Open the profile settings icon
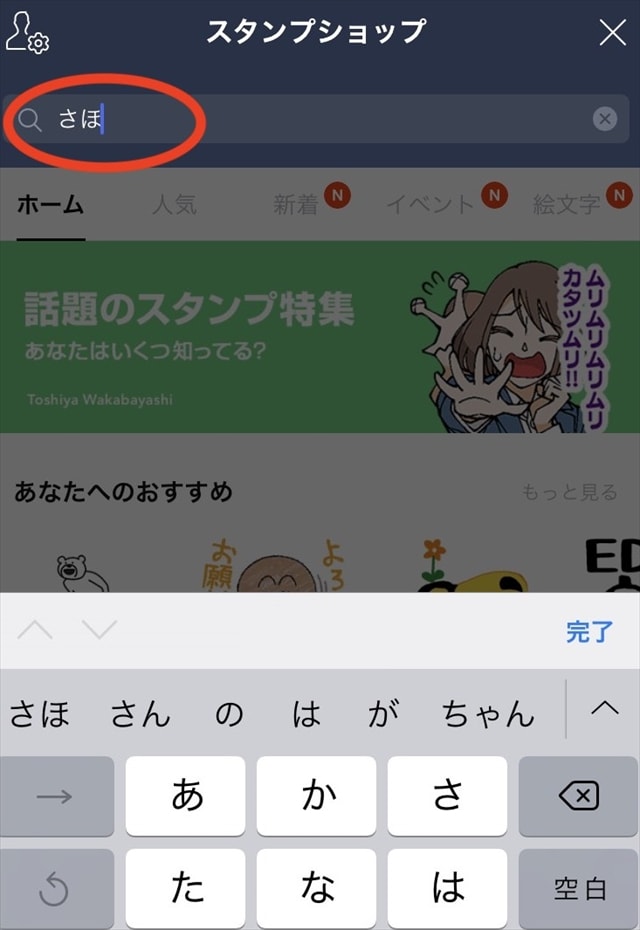This screenshot has height=930, width=640. pos(27,33)
